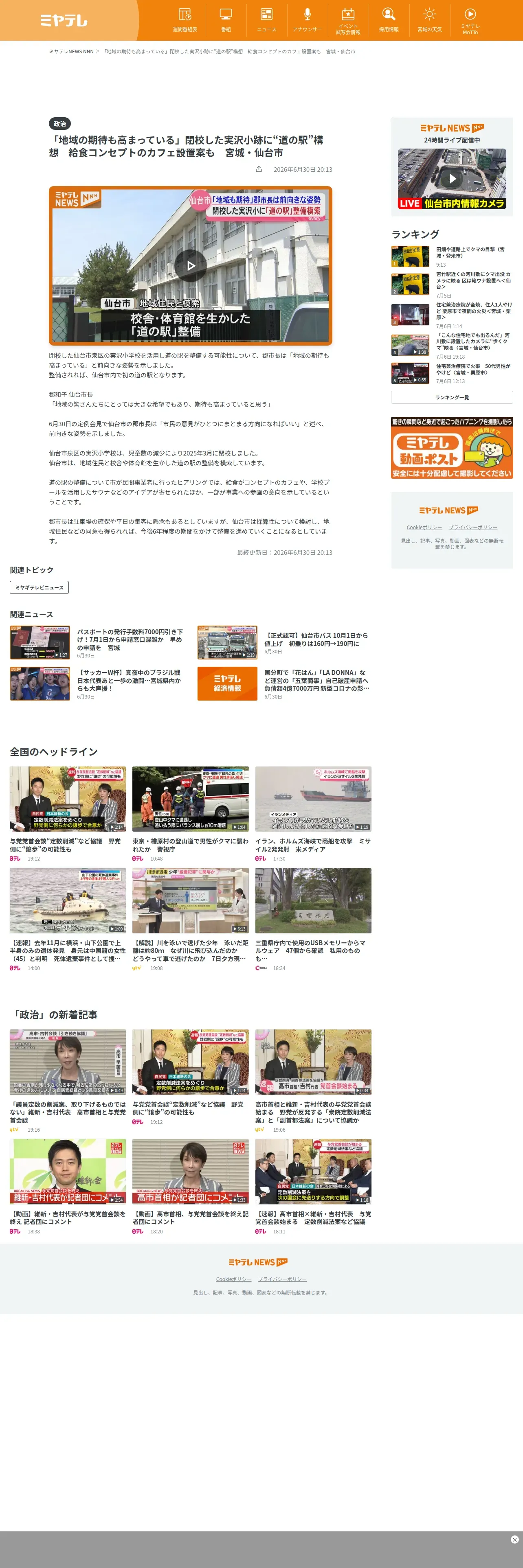The height and width of the screenshot is (1568, 523).
Task: Play the main article video
Action: click(x=191, y=265)
